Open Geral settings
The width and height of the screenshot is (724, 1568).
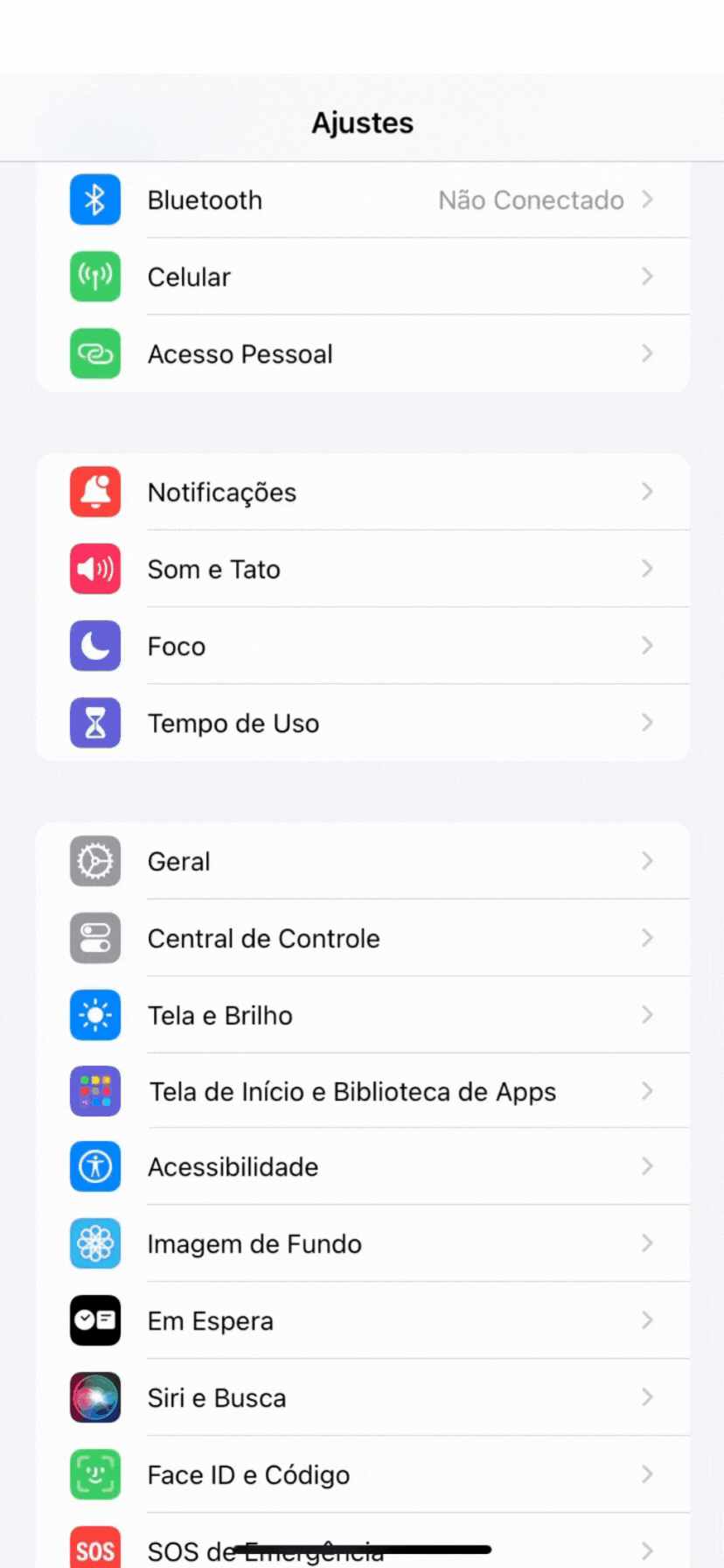pos(178,862)
